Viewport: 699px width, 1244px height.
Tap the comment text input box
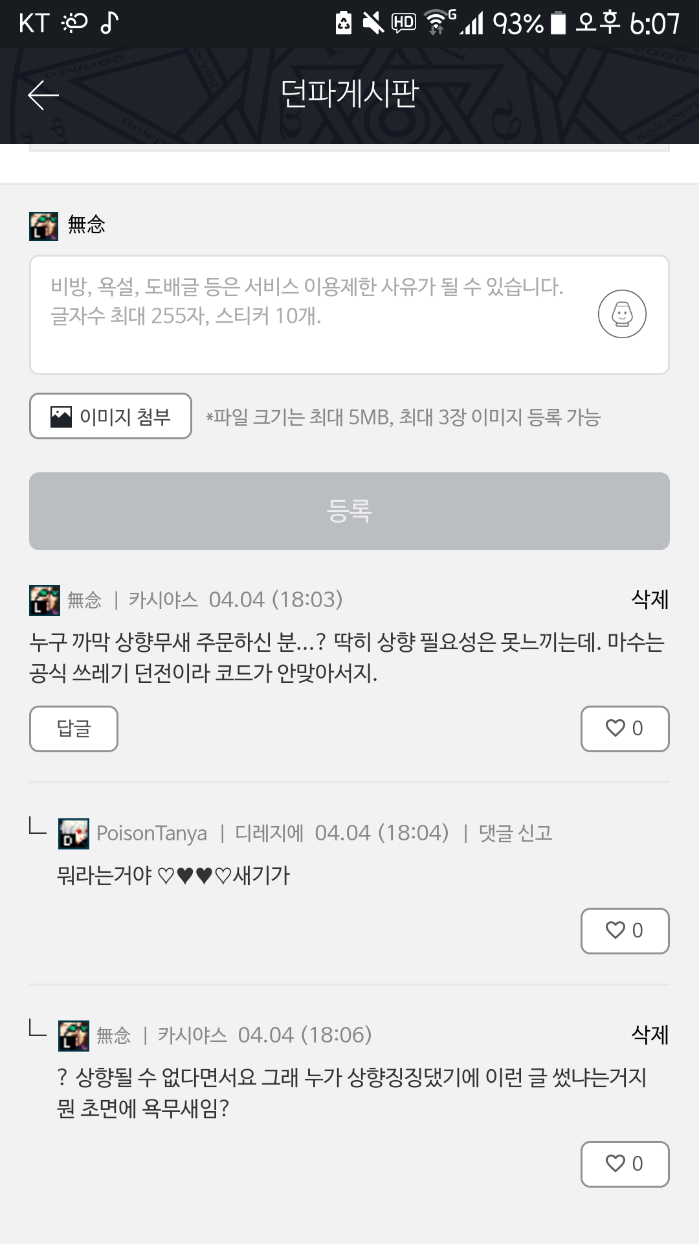[310, 314]
